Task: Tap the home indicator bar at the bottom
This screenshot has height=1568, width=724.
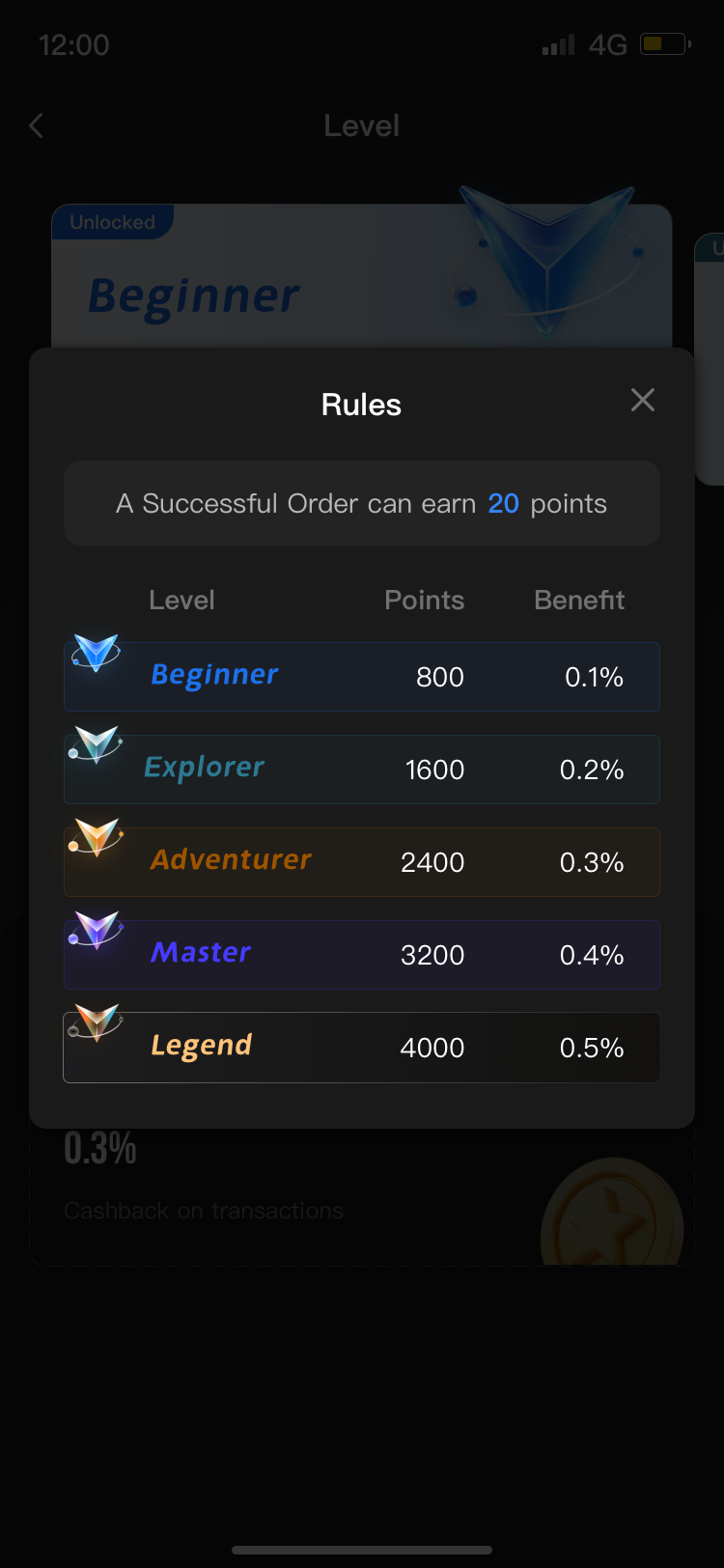Action: click(x=362, y=1551)
